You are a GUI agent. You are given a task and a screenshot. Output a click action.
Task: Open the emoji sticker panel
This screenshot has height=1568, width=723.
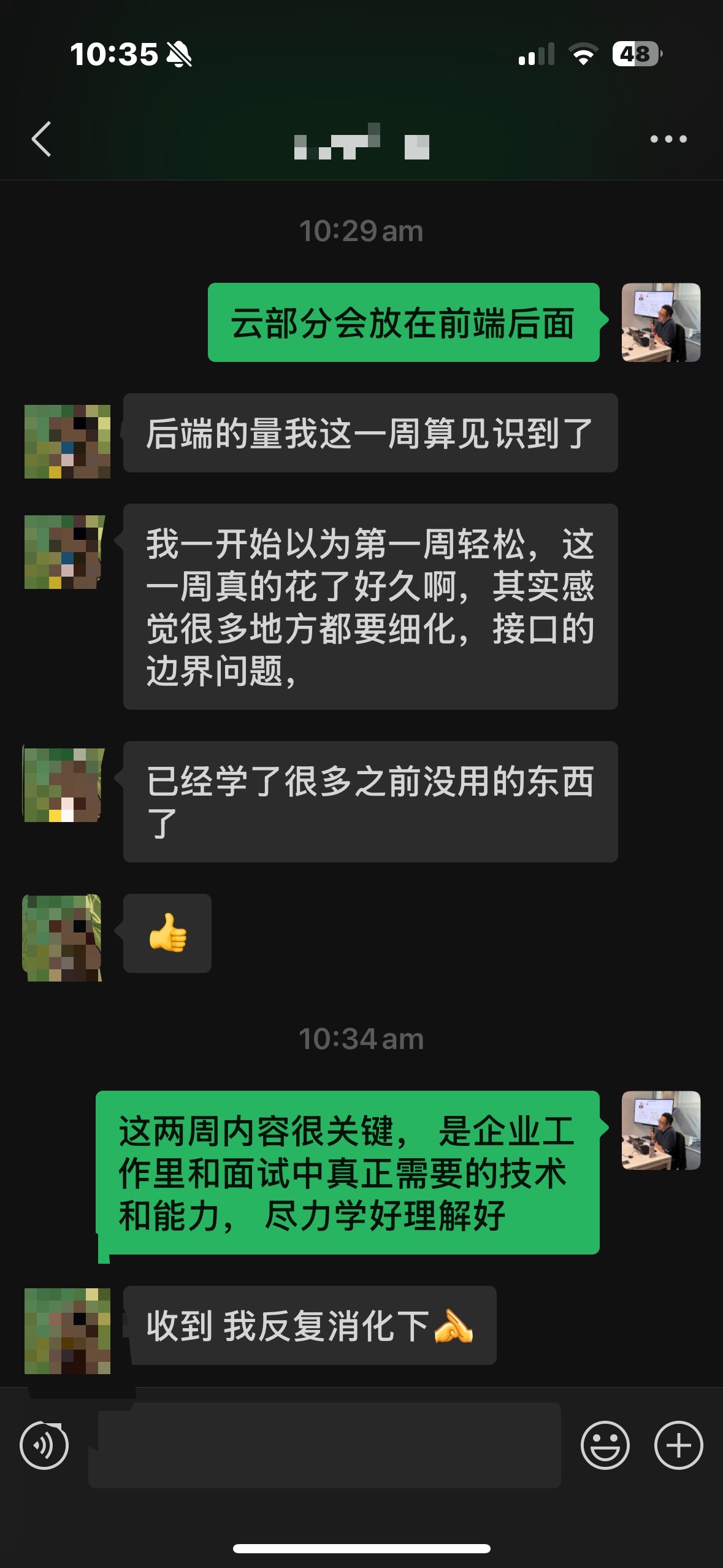[x=605, y=1445]
